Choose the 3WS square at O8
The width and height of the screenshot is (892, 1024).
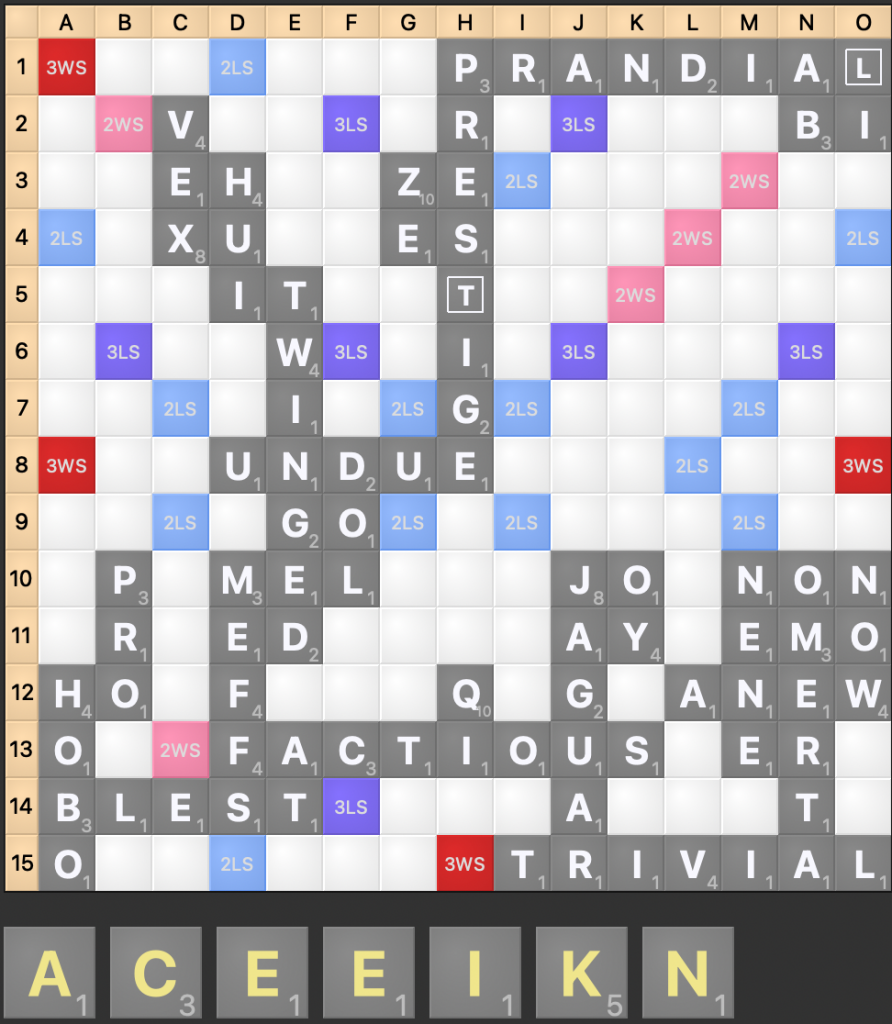(x=862, y=466)
